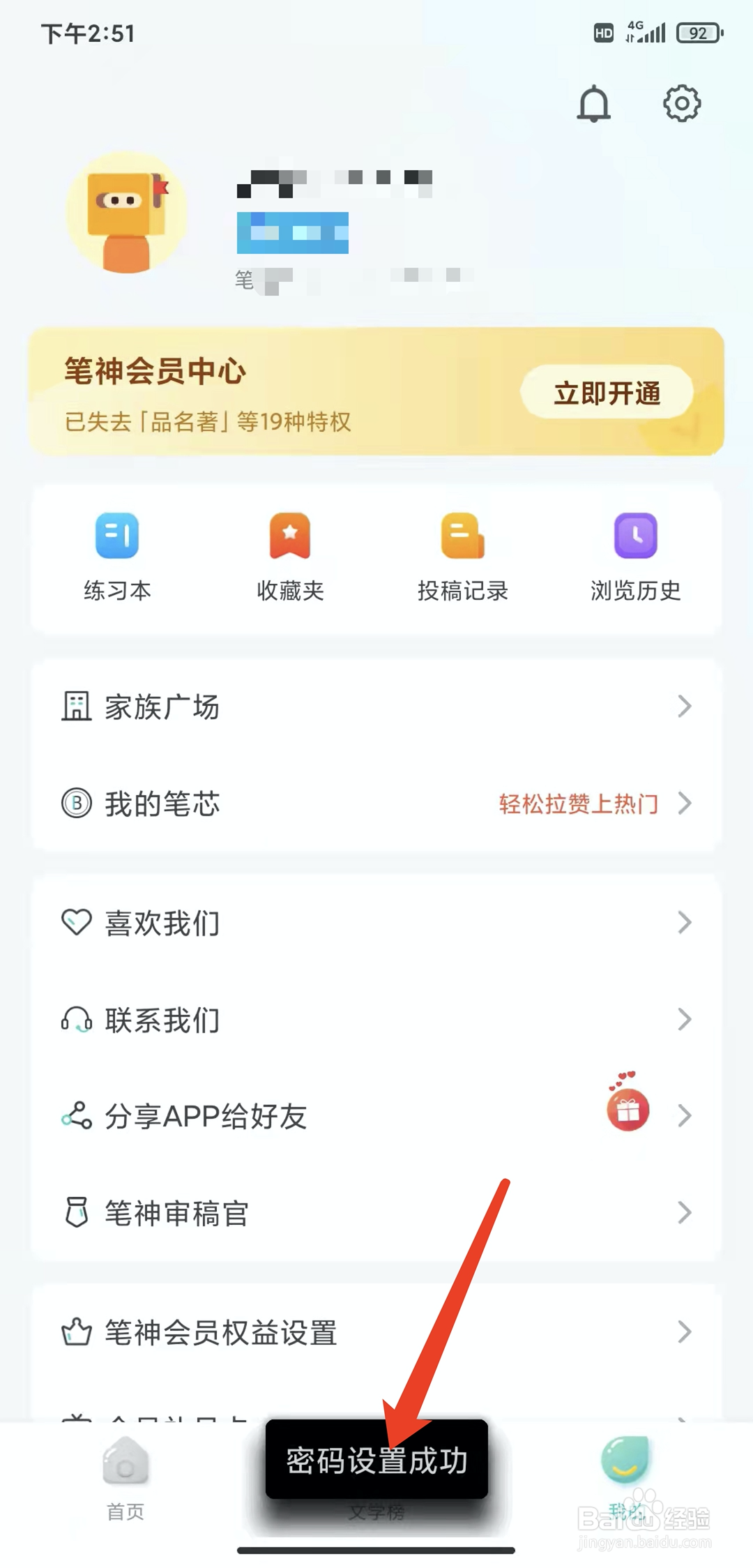
Task: Open 喜欢我们 row
Action: coord(376,923)
